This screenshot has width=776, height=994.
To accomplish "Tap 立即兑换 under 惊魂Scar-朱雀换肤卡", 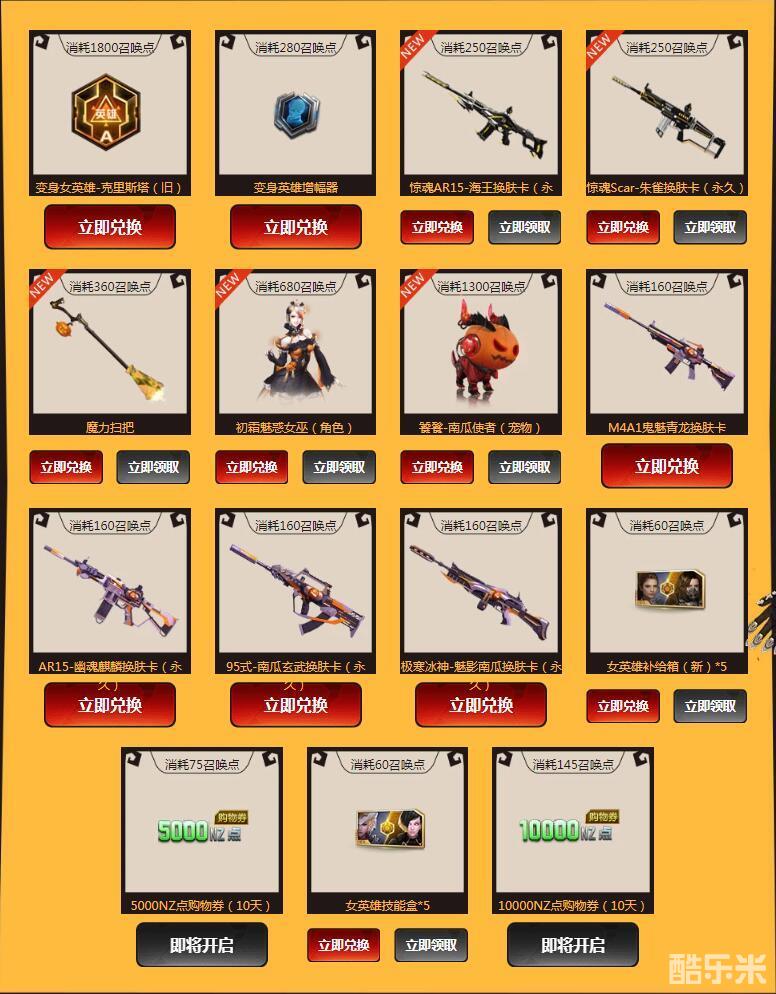I will tap(623, 227).
